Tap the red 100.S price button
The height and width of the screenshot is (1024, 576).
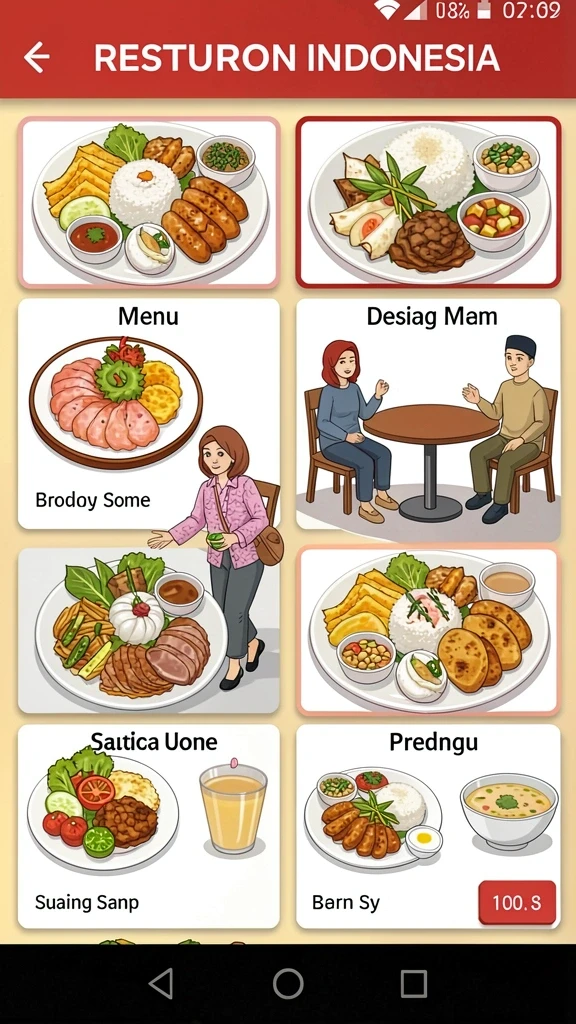517,903
